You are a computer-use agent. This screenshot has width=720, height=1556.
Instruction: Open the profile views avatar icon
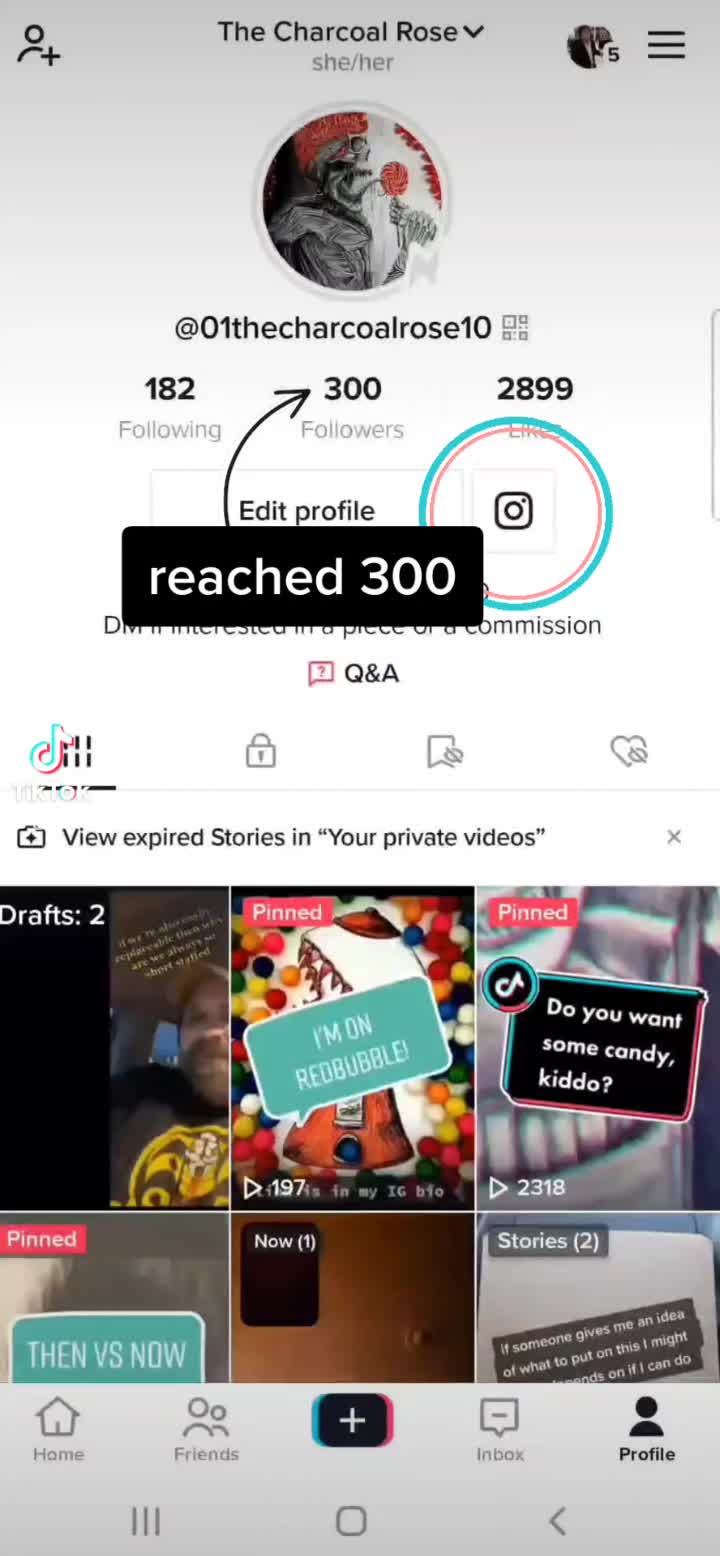tap(592, 46)
